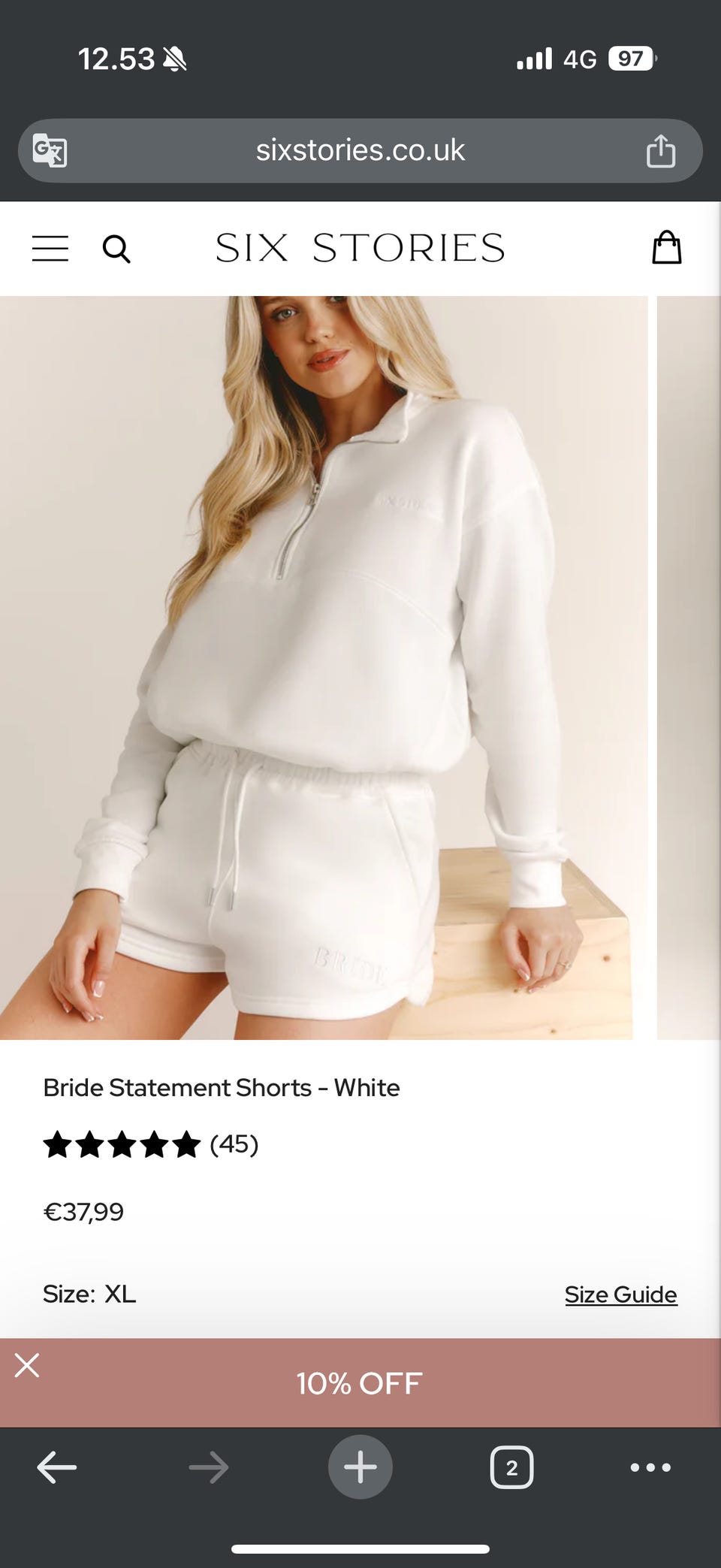Open the shopping bag

point(666,247)
